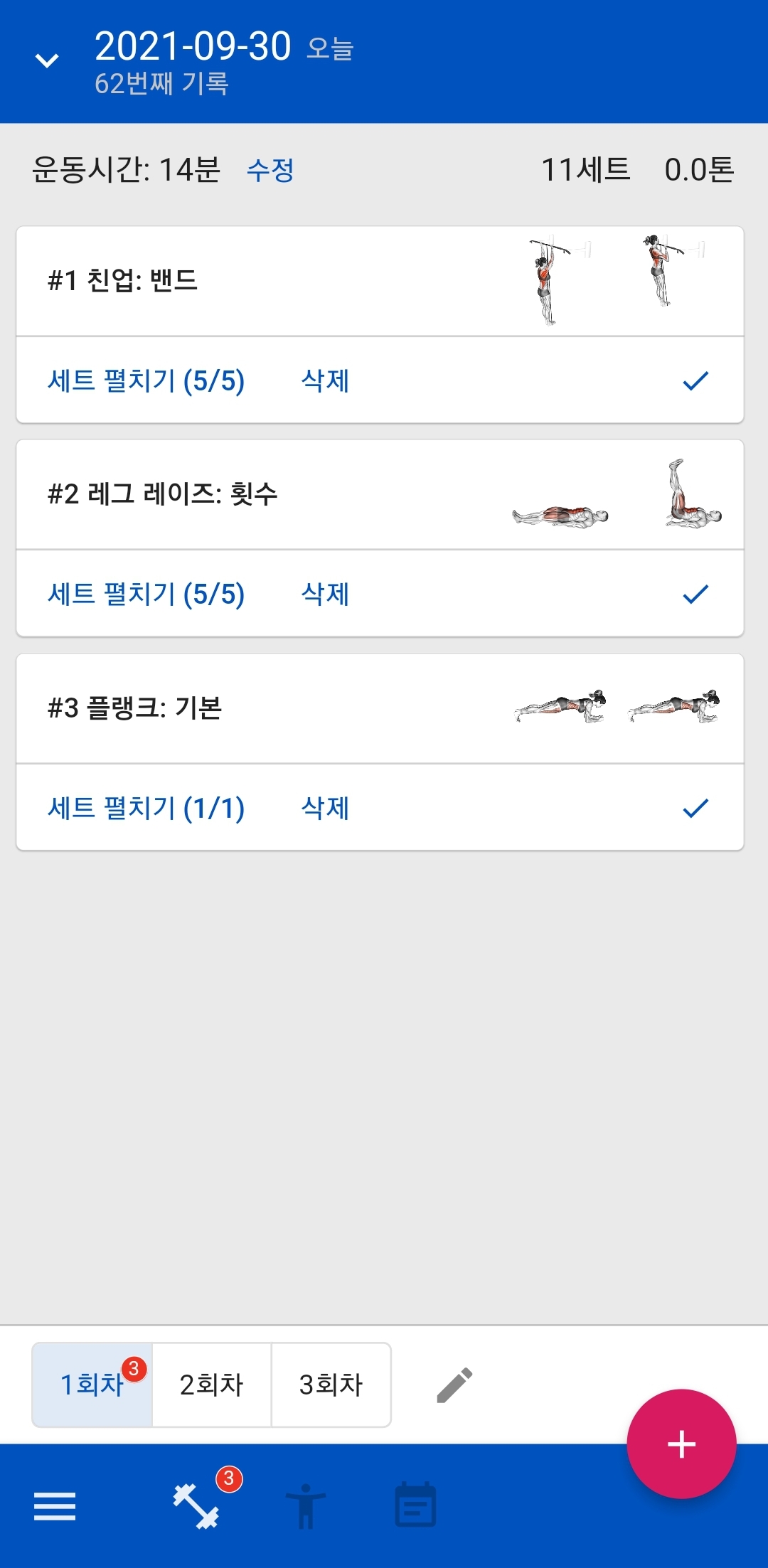768x1568 pixels.
Task: Expand sets for 친업: 밴드
Action: coord(146,380)
